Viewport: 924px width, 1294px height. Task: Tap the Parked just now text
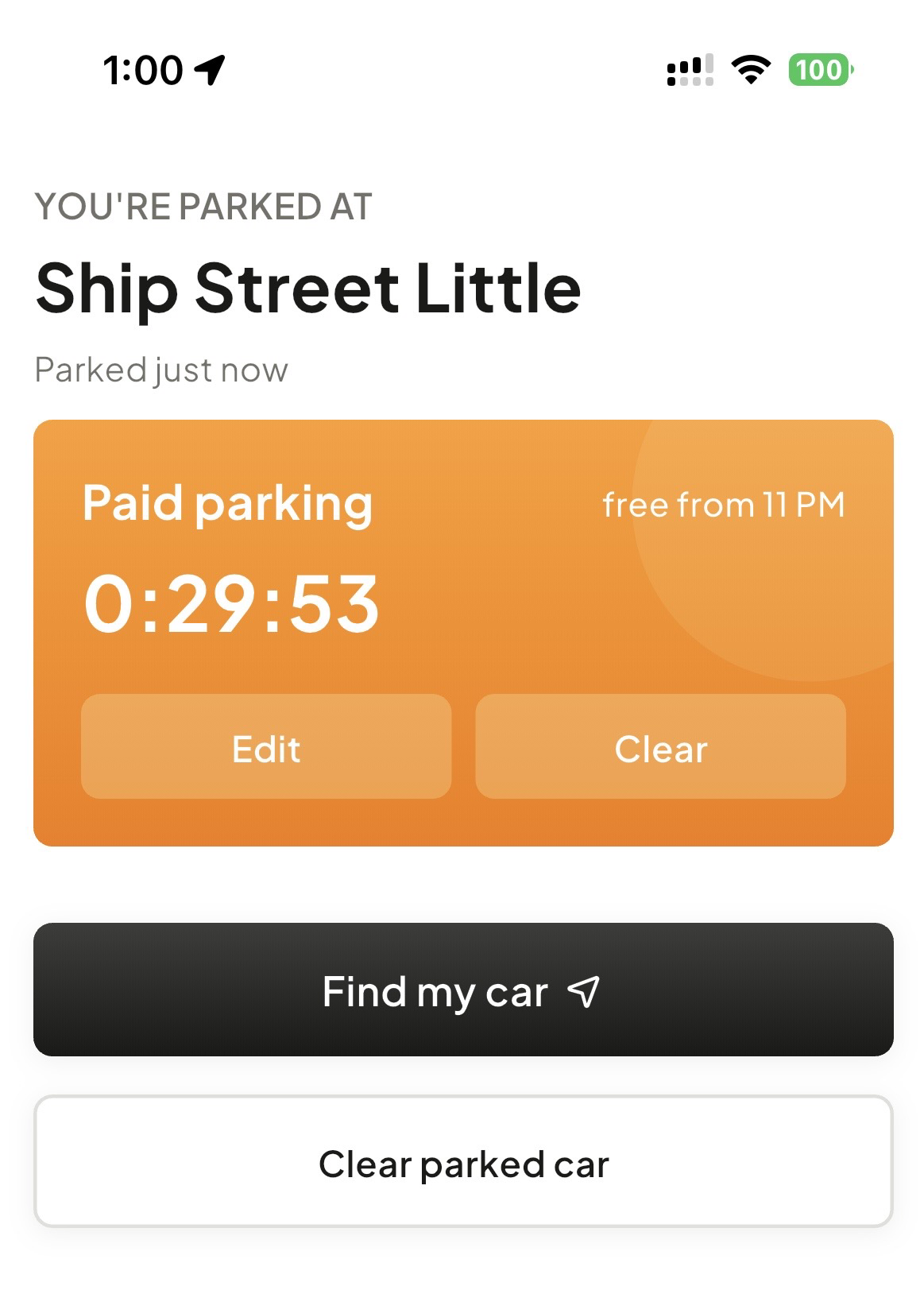[160, 368]
